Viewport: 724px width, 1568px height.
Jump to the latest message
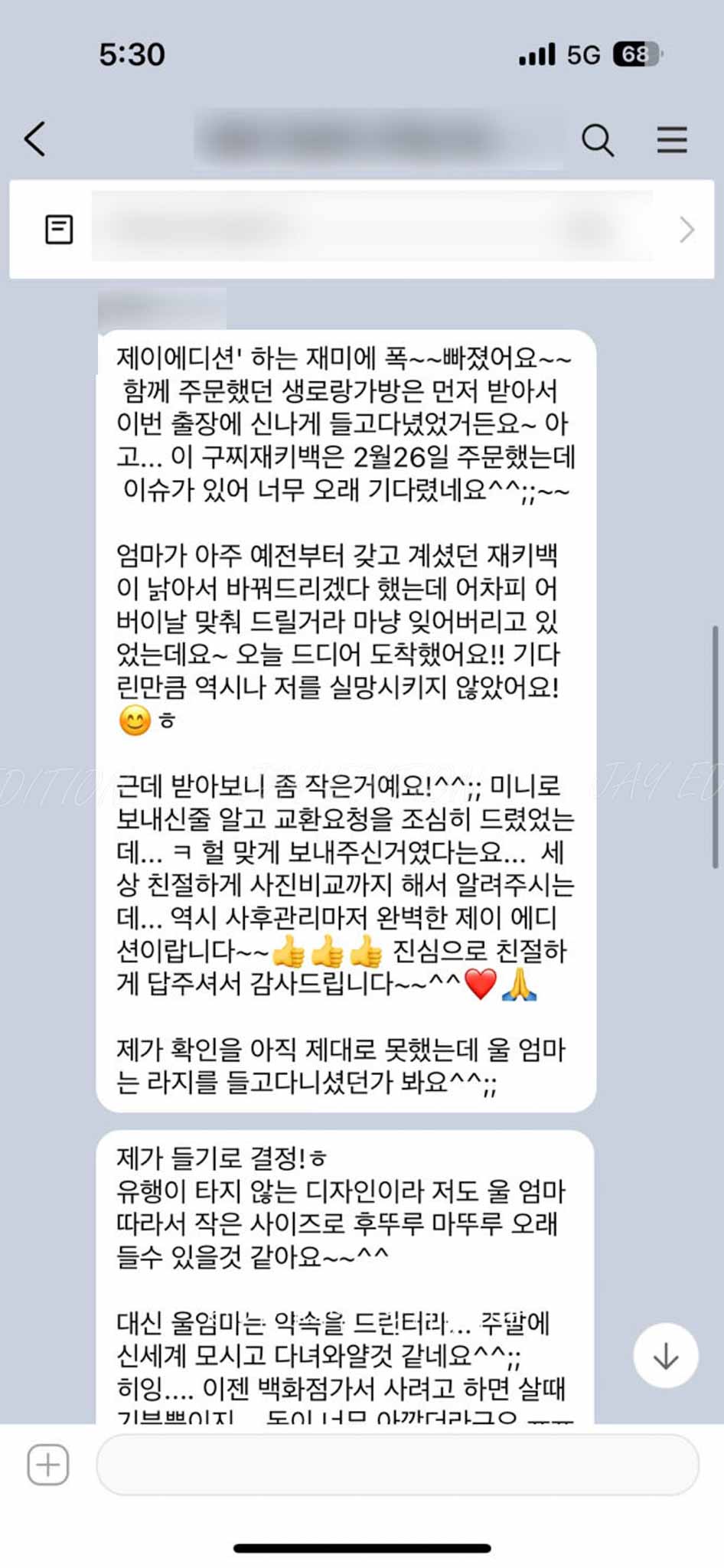click(x=665, y=1355)
